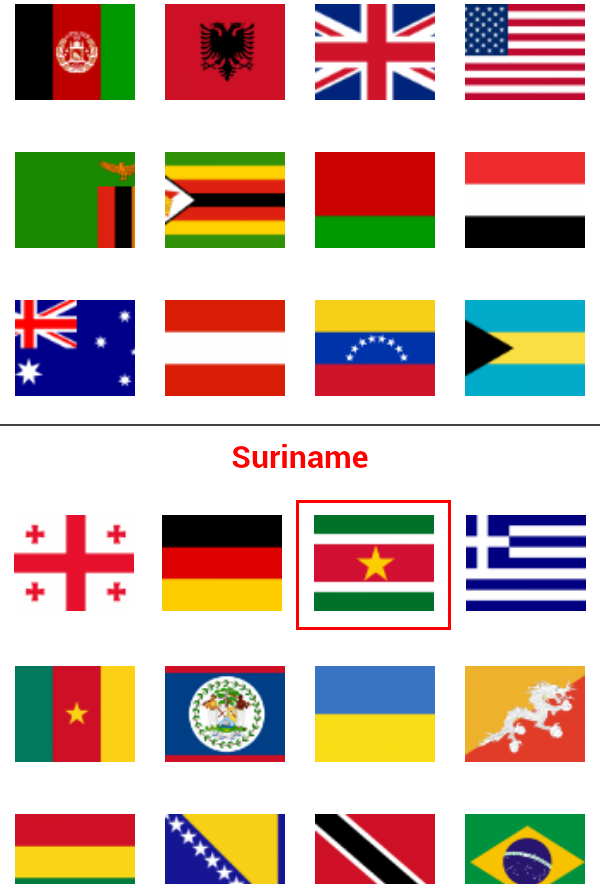Tap the Albania flag with black eagle
This screenshot has width=600, height=884.
pyautogui.click(x=225, y=52)
